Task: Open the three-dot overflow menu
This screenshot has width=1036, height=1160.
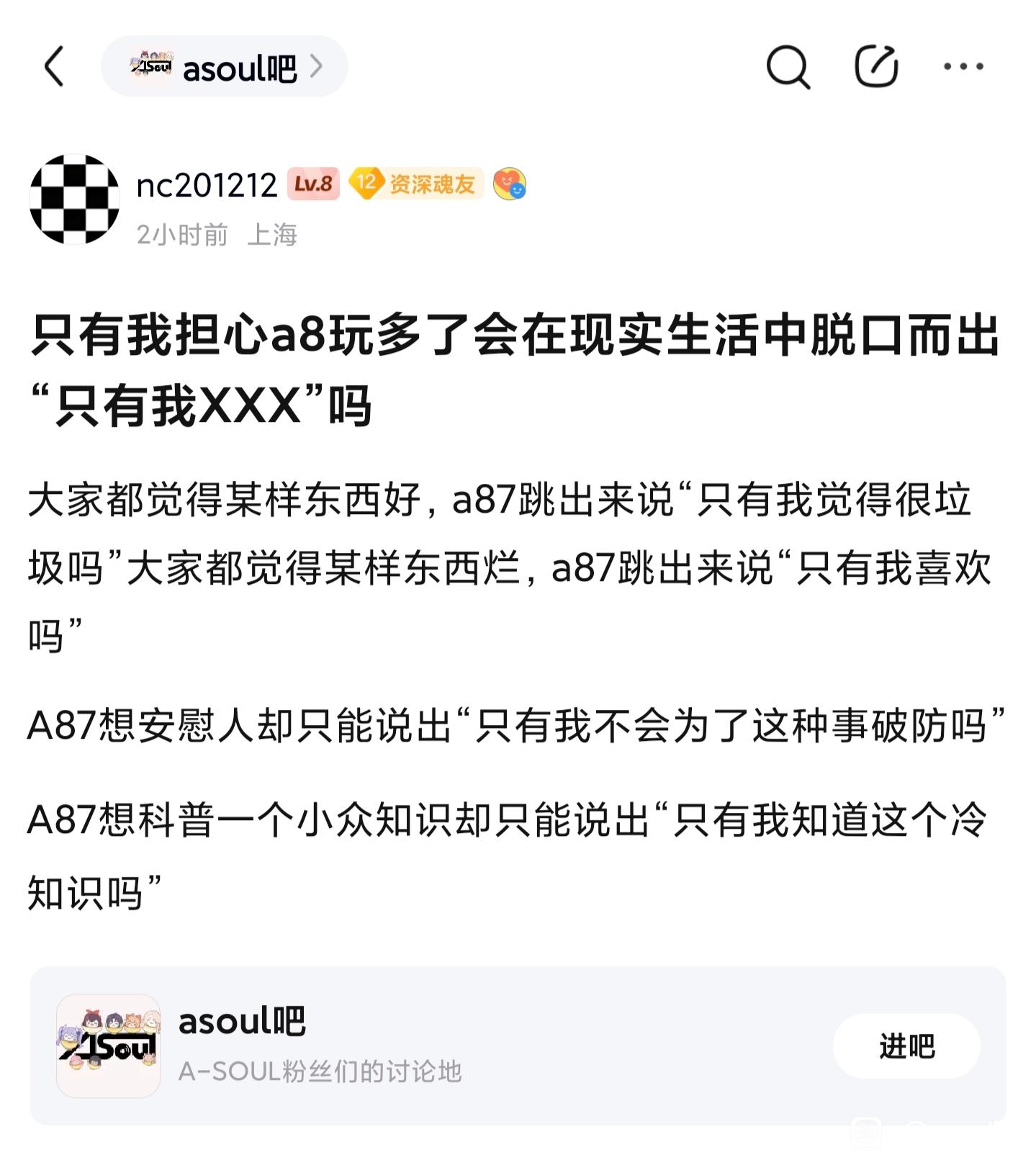Action: coord(963,67)
